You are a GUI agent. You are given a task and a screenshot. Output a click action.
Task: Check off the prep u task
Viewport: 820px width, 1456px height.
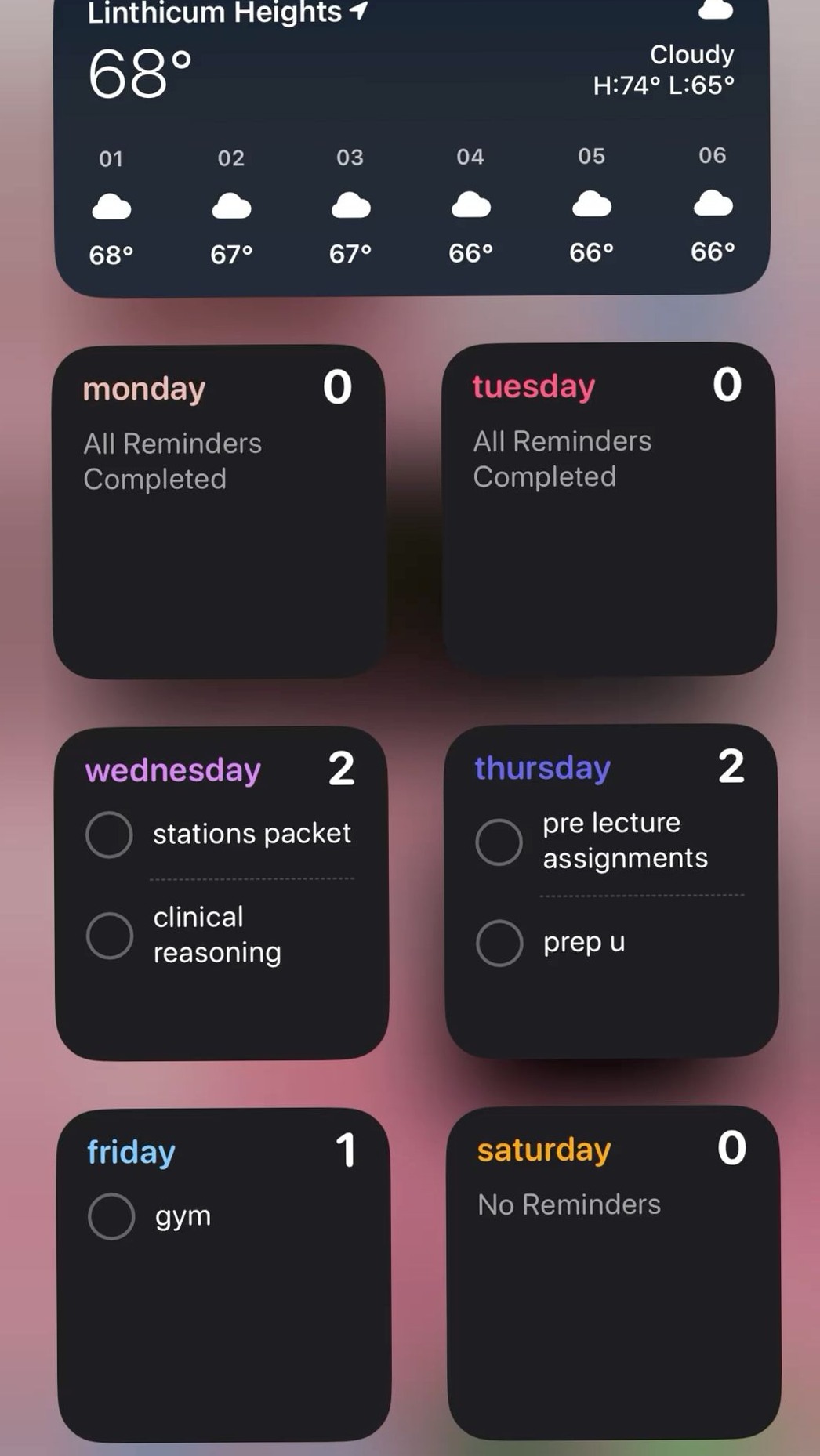point(499,943)
